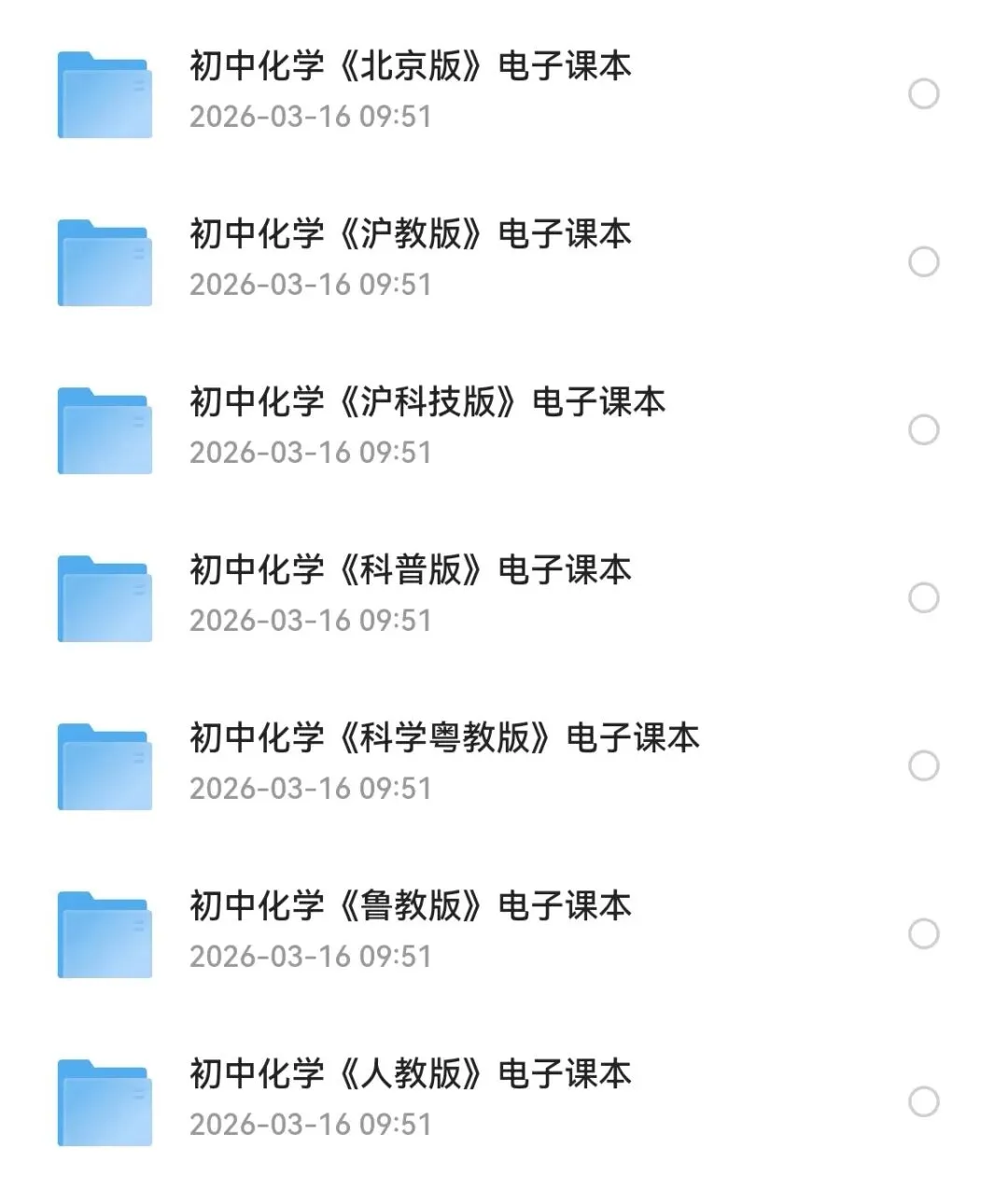Image resolution: width=1008 pixels, height=1190 pixels.
Task: Mark the 《沪科技版》 folder as selected
Action: (x=923, y=429)
